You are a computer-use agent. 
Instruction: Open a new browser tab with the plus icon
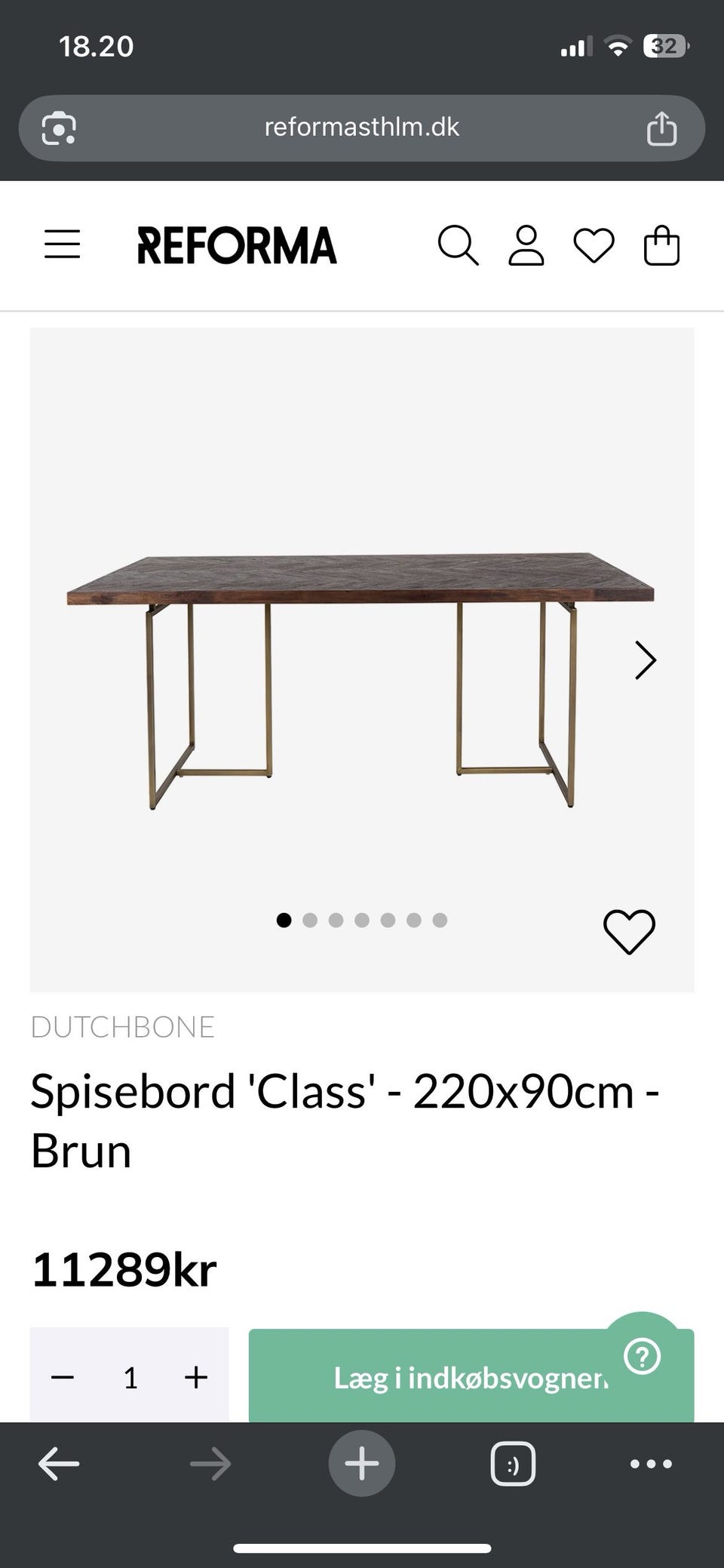tap(362, 1462)
